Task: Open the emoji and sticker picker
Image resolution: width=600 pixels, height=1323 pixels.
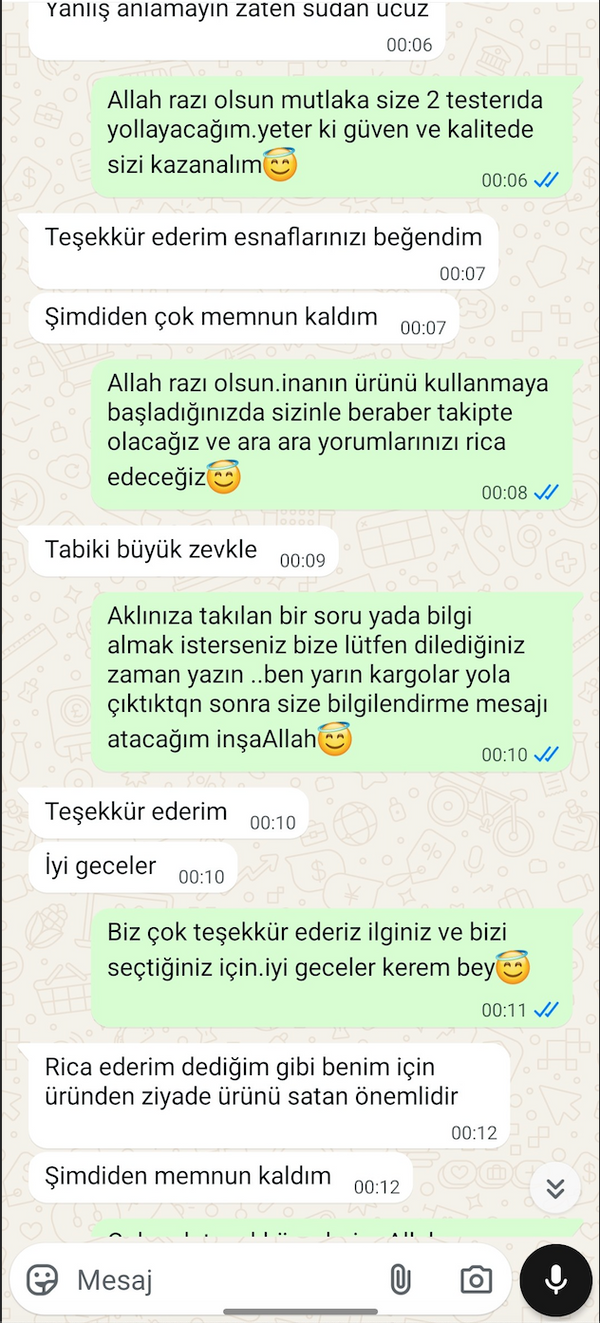Action: pos(42,1279)
